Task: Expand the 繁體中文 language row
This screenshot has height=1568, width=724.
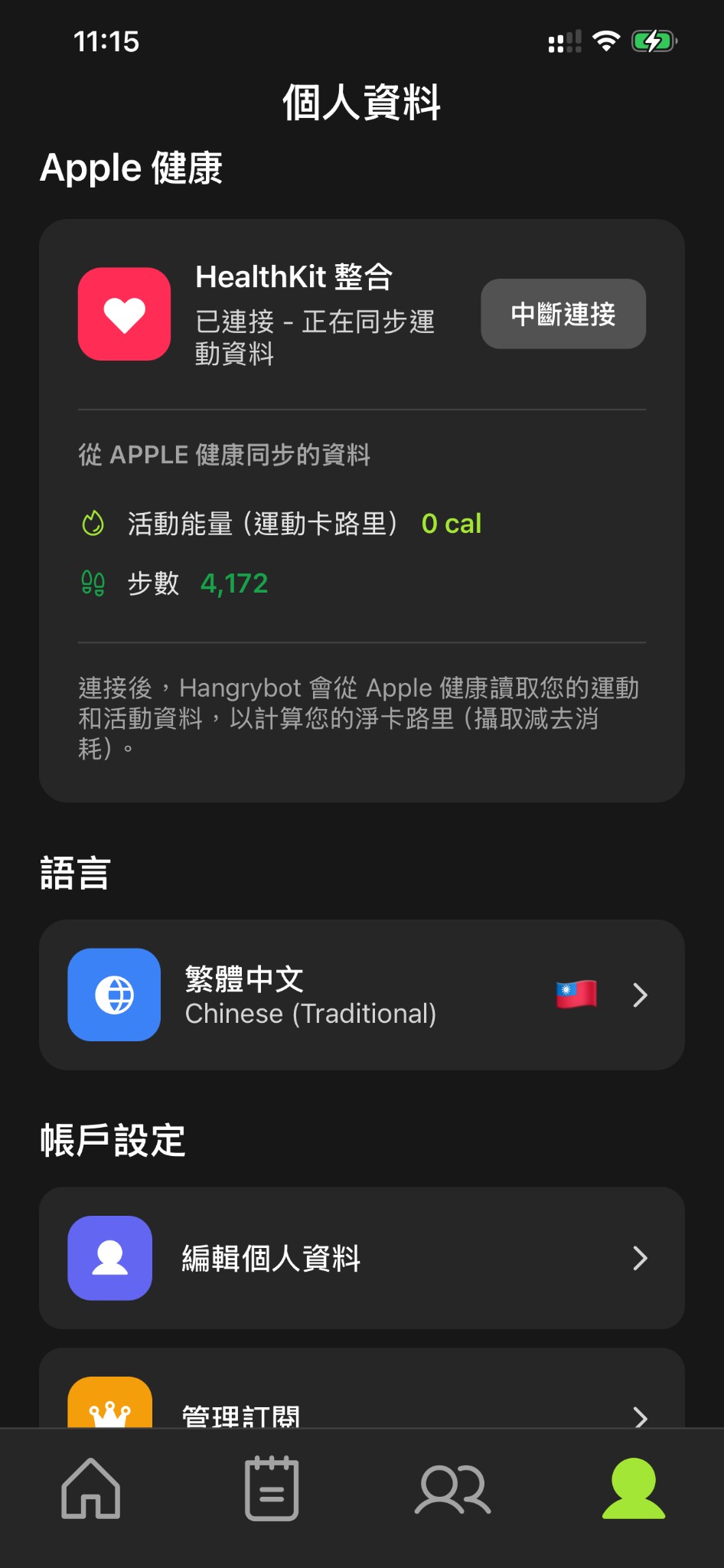Action: coord(639,995)
